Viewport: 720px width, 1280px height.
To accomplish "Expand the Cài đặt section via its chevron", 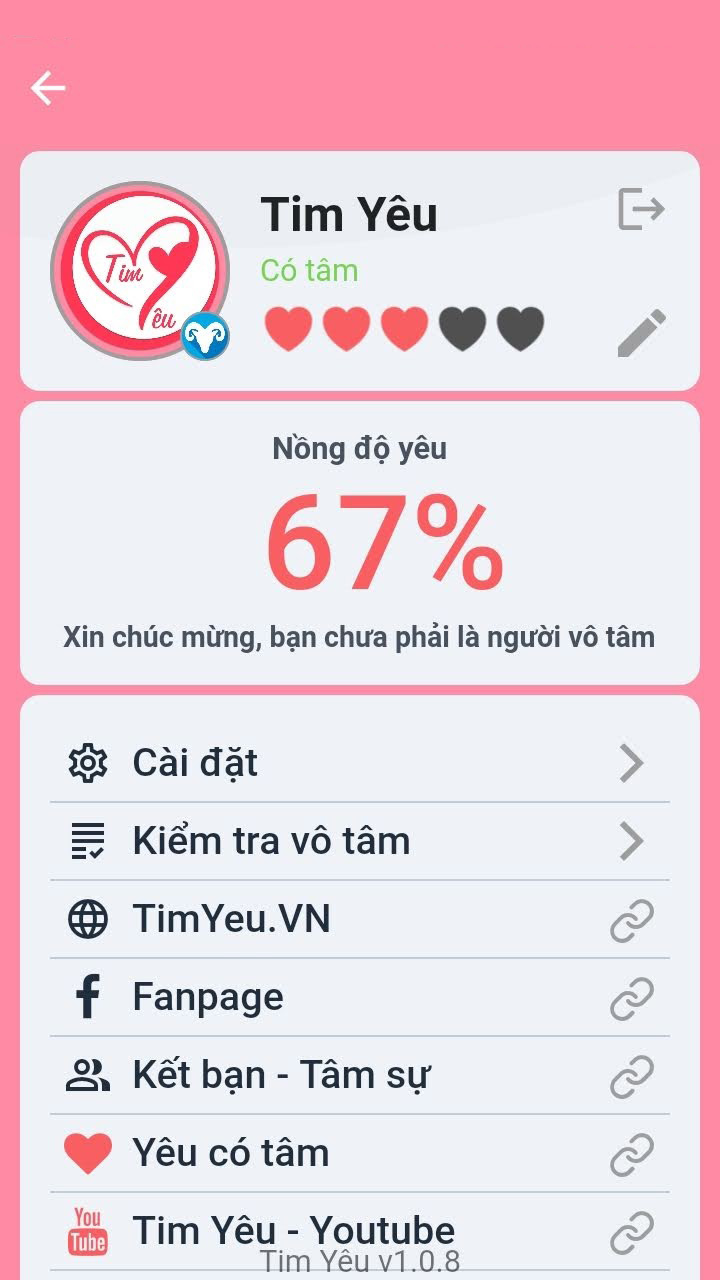I will pyautogui.click(x=632, y=762).
